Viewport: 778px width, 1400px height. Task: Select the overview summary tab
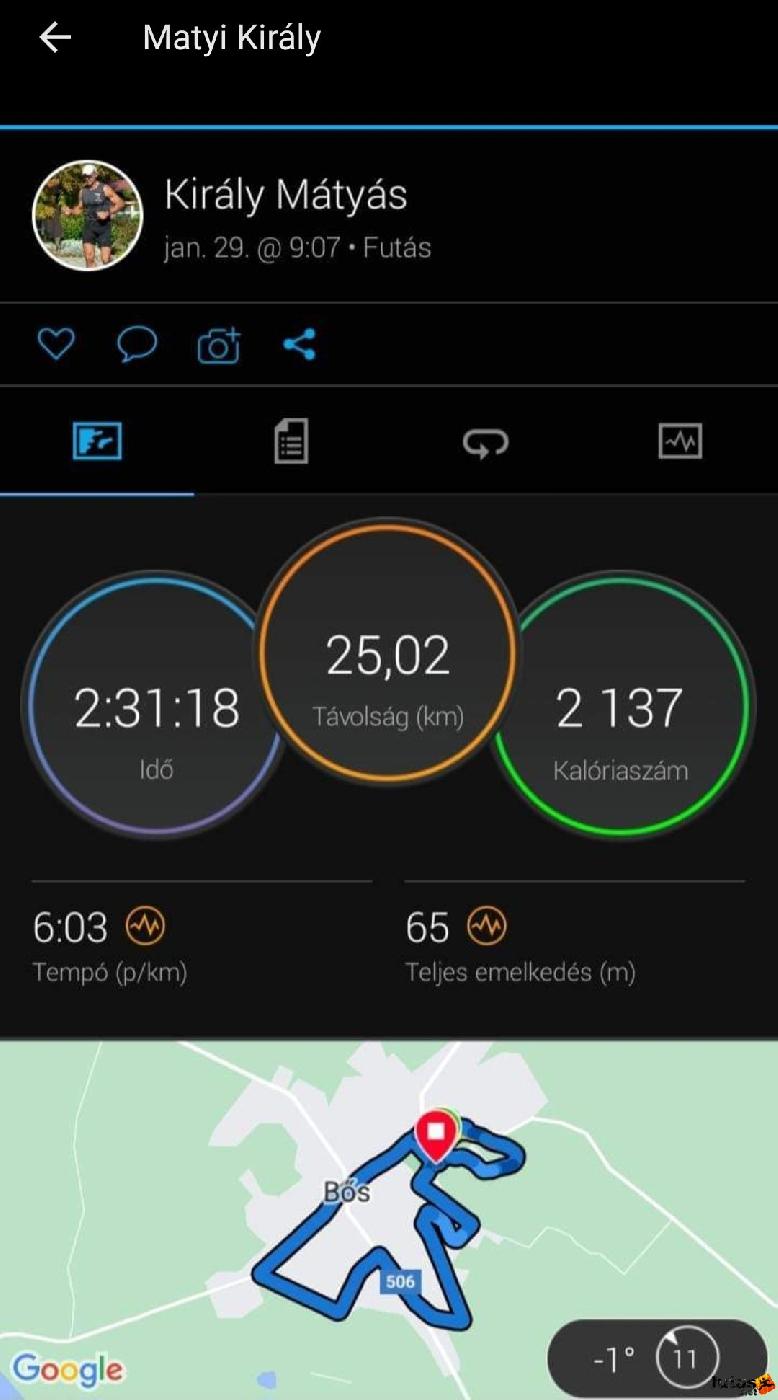pyautogui.click(x=97, y=441)
